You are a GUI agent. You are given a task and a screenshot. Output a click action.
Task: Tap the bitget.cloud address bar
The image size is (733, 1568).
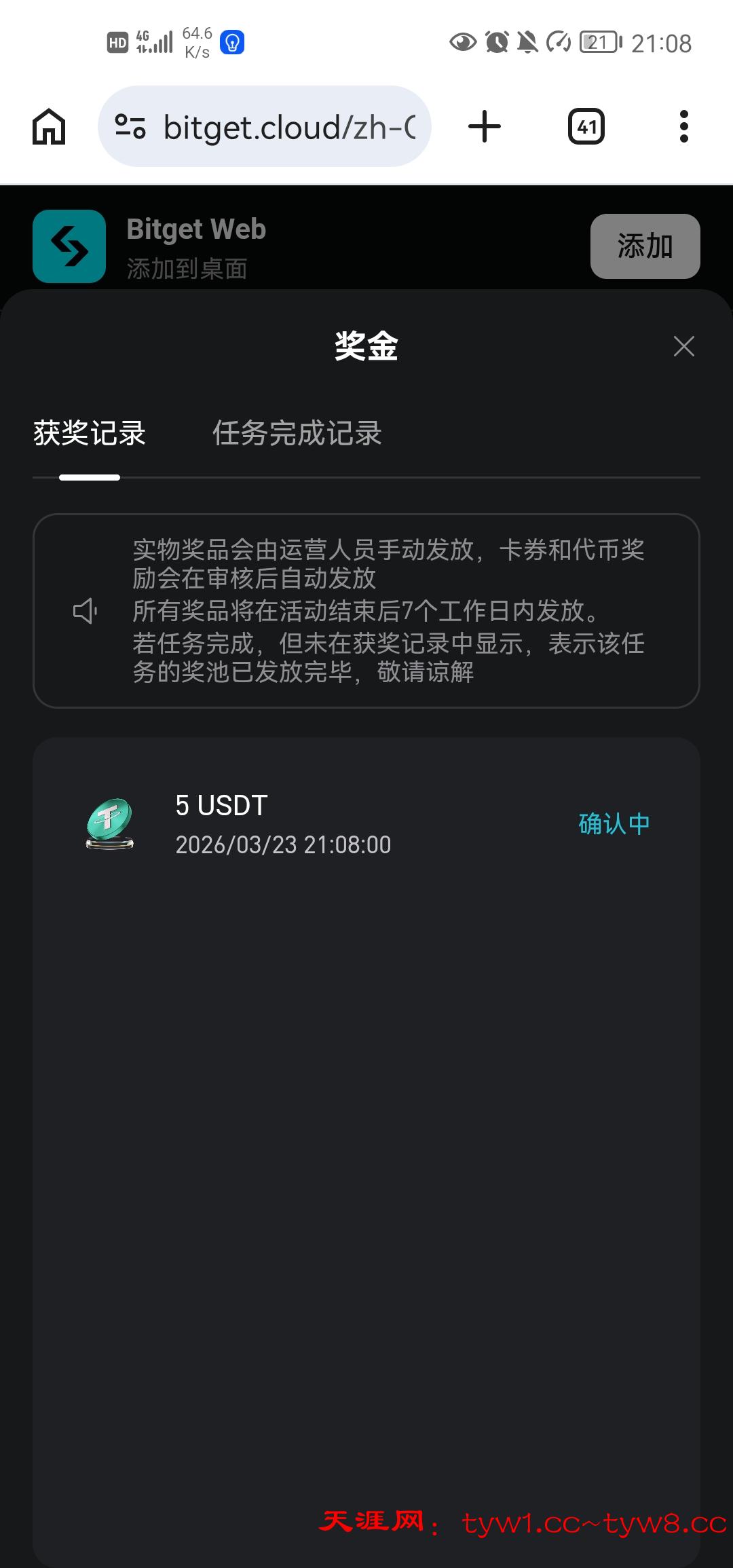pyautogui.click(x=290, y=127)
